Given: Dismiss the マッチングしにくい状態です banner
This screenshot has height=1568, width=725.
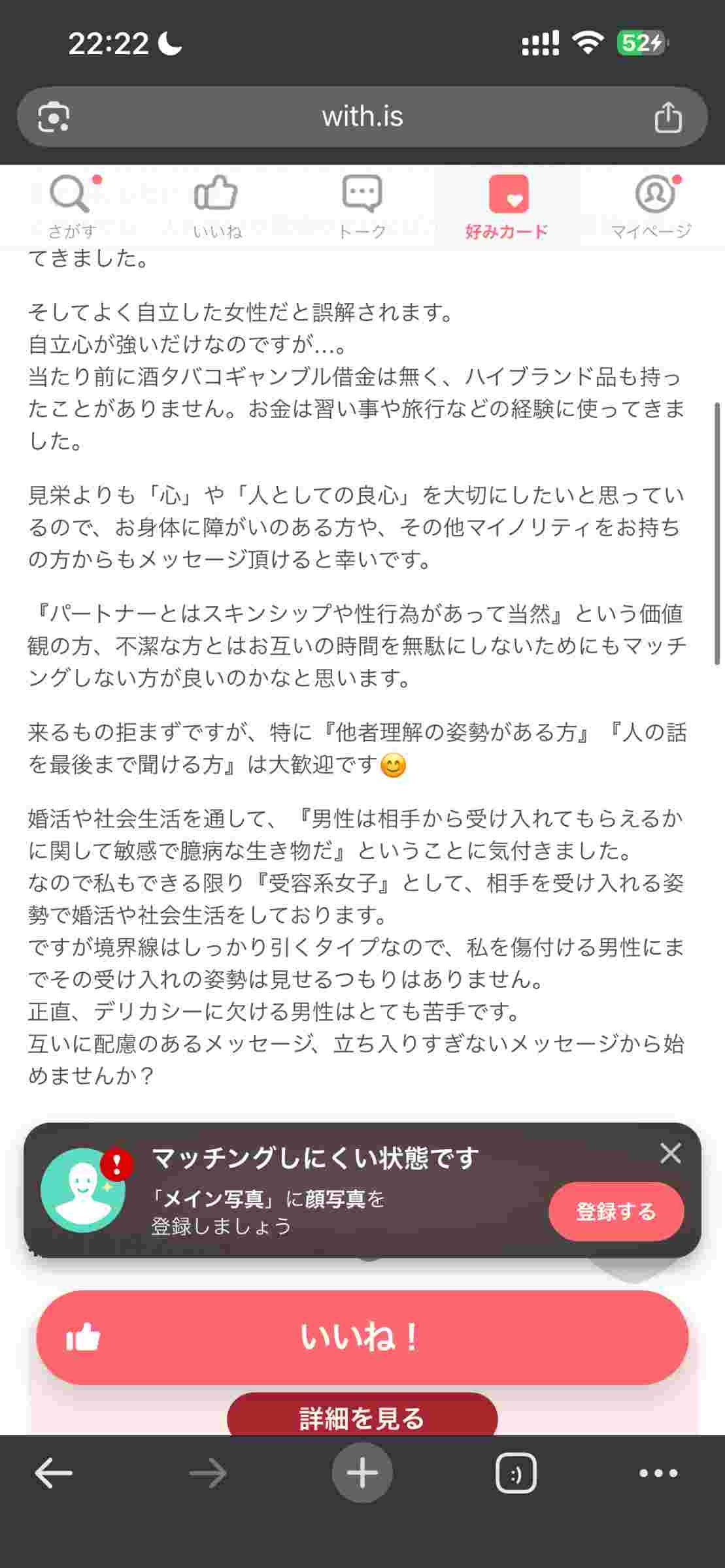Looking at the screenshot, I should (x=671, y=1154).
